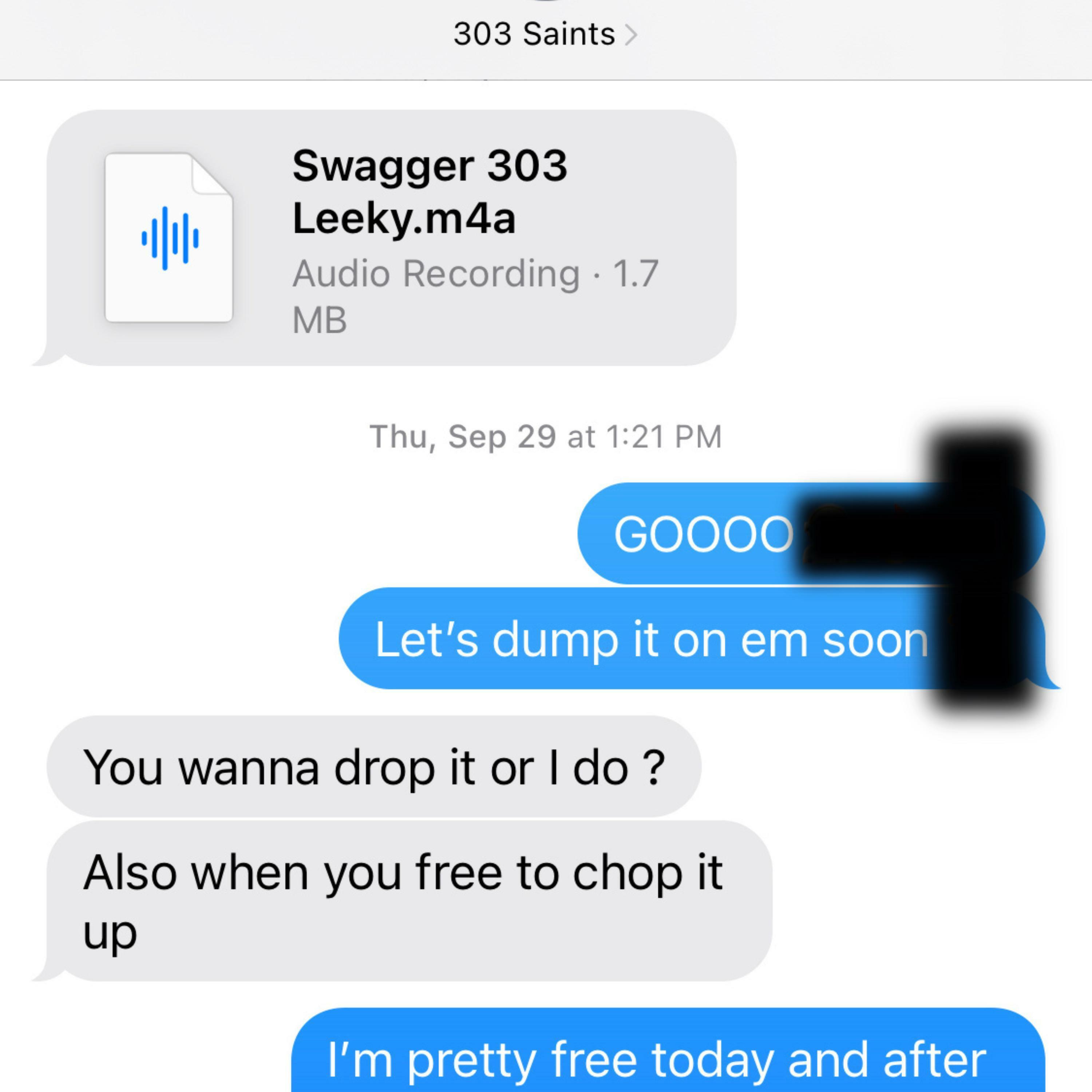The height and width of the screenshot is (1092, 1092).
Task: Open the Swagger 303 Leeky.m4a audio recording
Action: [391, 238]
